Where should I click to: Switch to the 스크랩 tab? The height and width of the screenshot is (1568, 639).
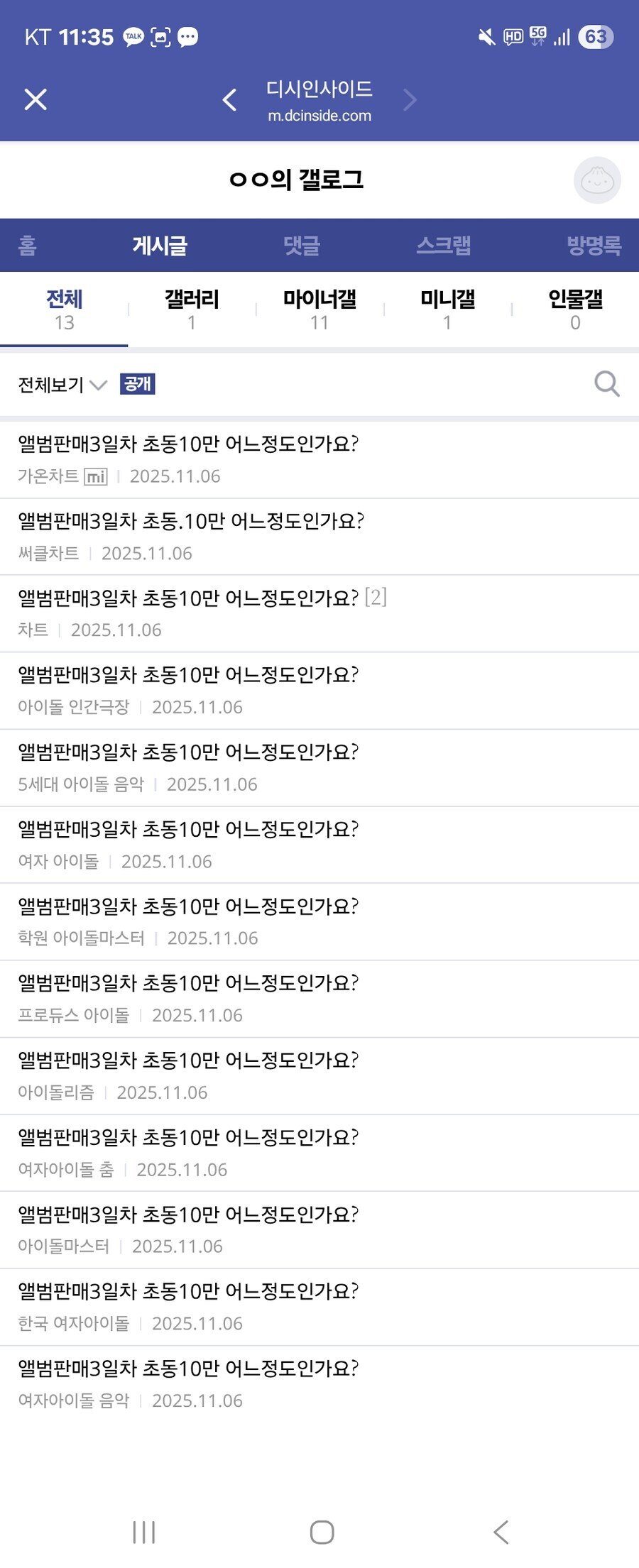(444, 246)
